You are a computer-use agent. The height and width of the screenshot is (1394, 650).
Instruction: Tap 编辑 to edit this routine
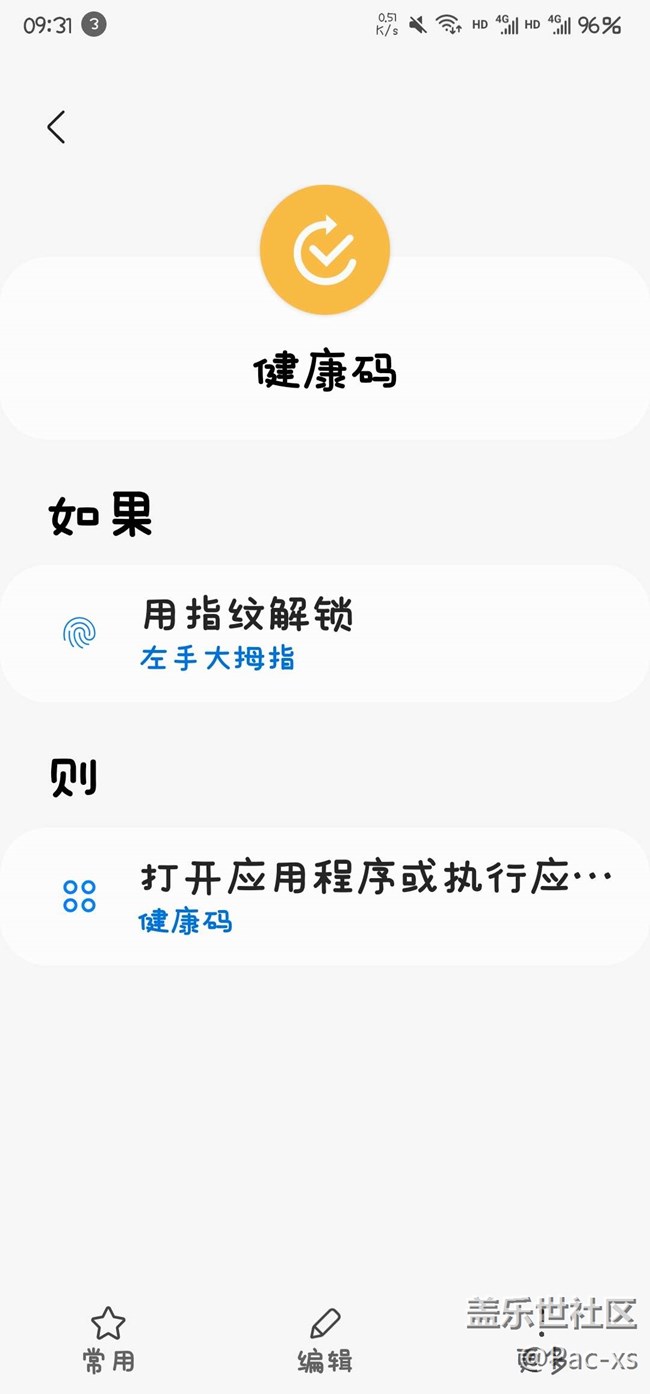click(x=325, y=1339)
